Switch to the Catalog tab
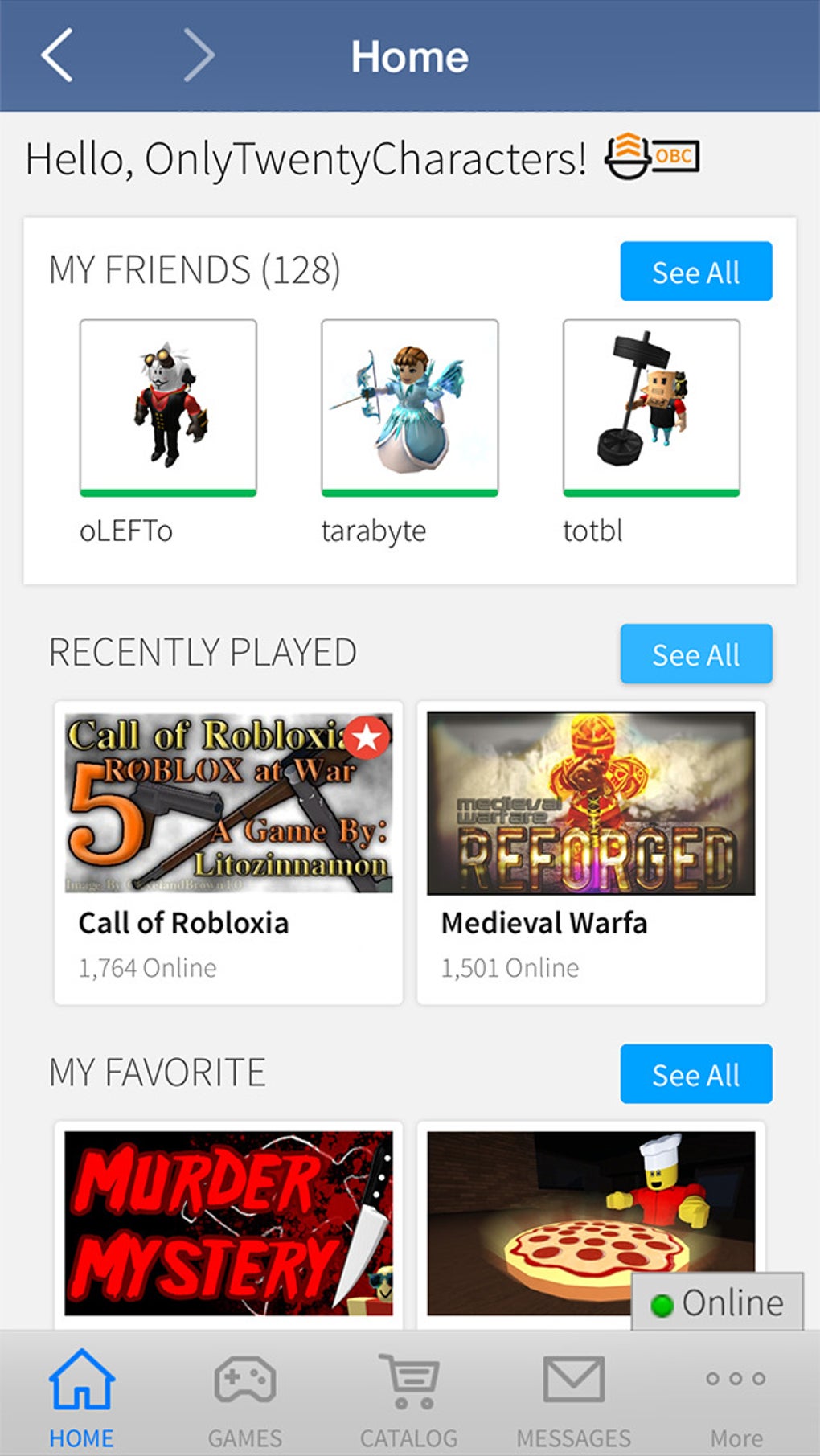The height and width of the screenshot is (1456, 820). tap(408, 1399)
